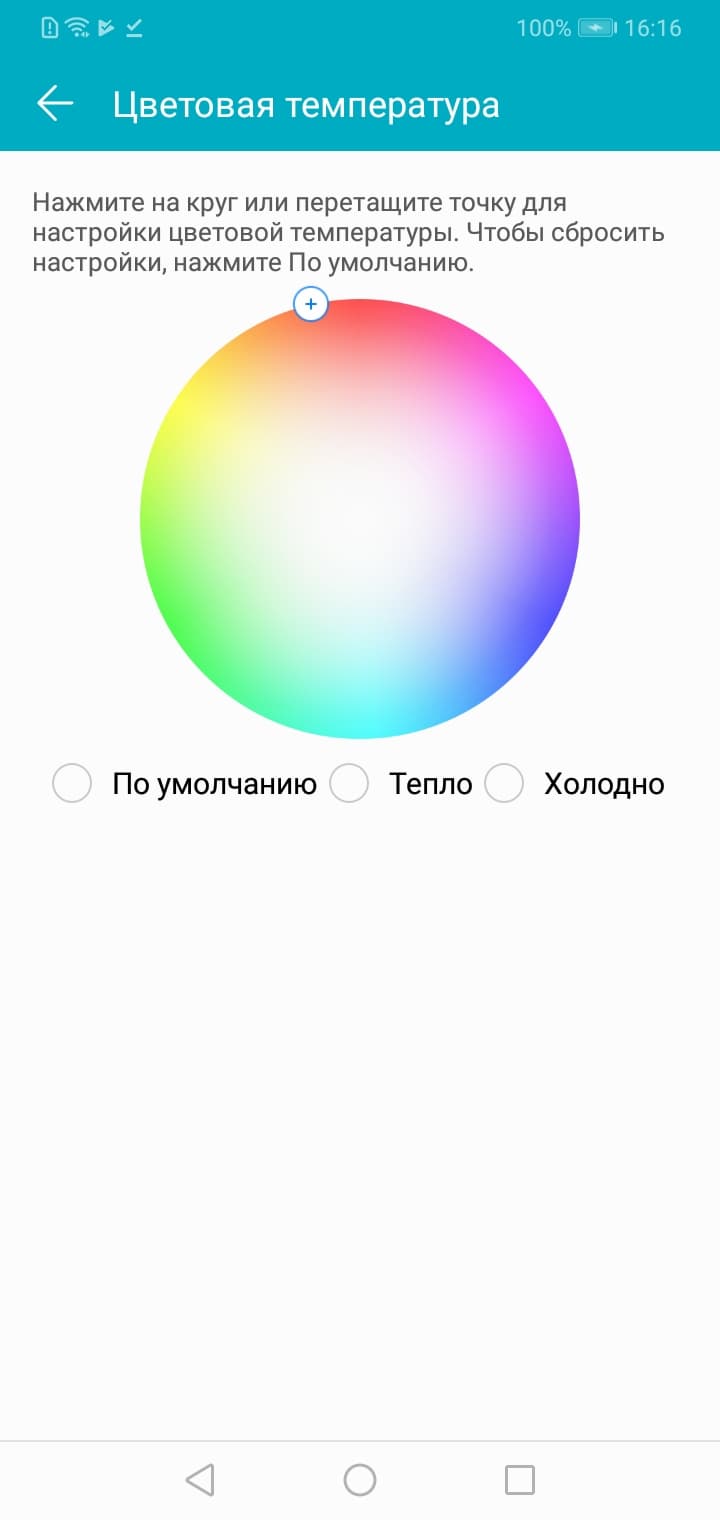
Task: Tap the system home button
Action: (360, 1480)
